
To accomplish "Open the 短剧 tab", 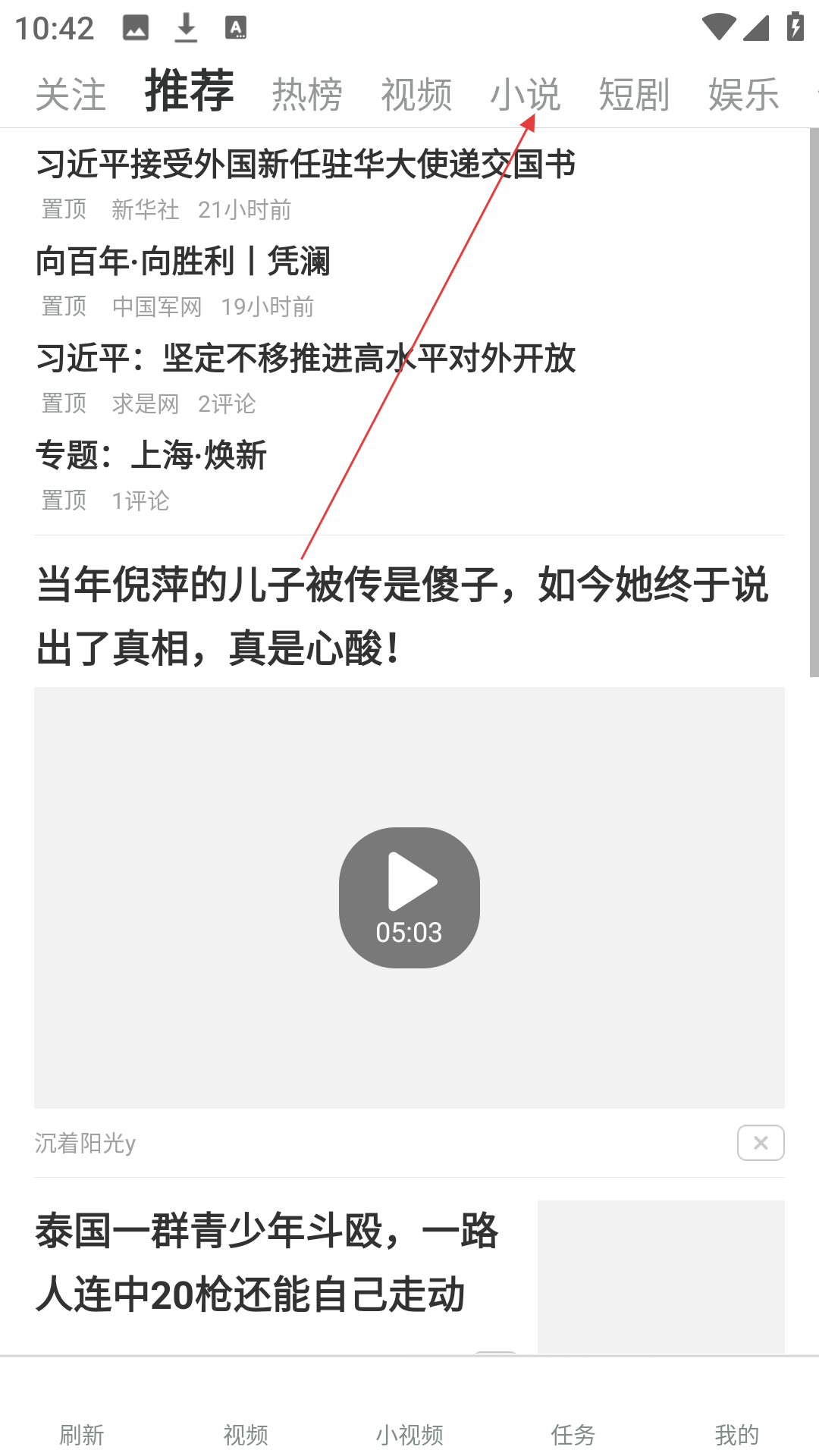I will (x=634, y=95).
